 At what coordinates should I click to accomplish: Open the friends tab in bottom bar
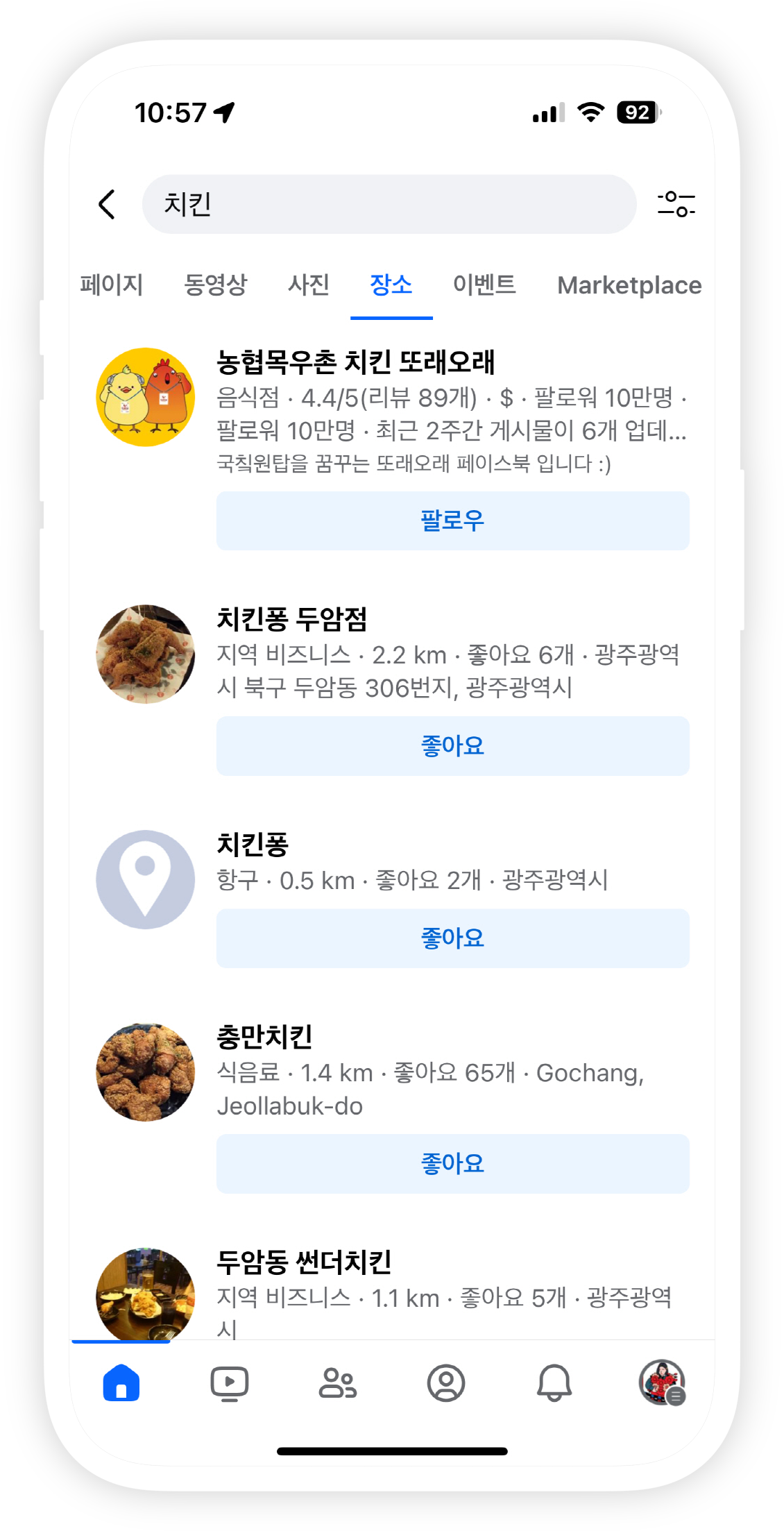pos(338,1382)
